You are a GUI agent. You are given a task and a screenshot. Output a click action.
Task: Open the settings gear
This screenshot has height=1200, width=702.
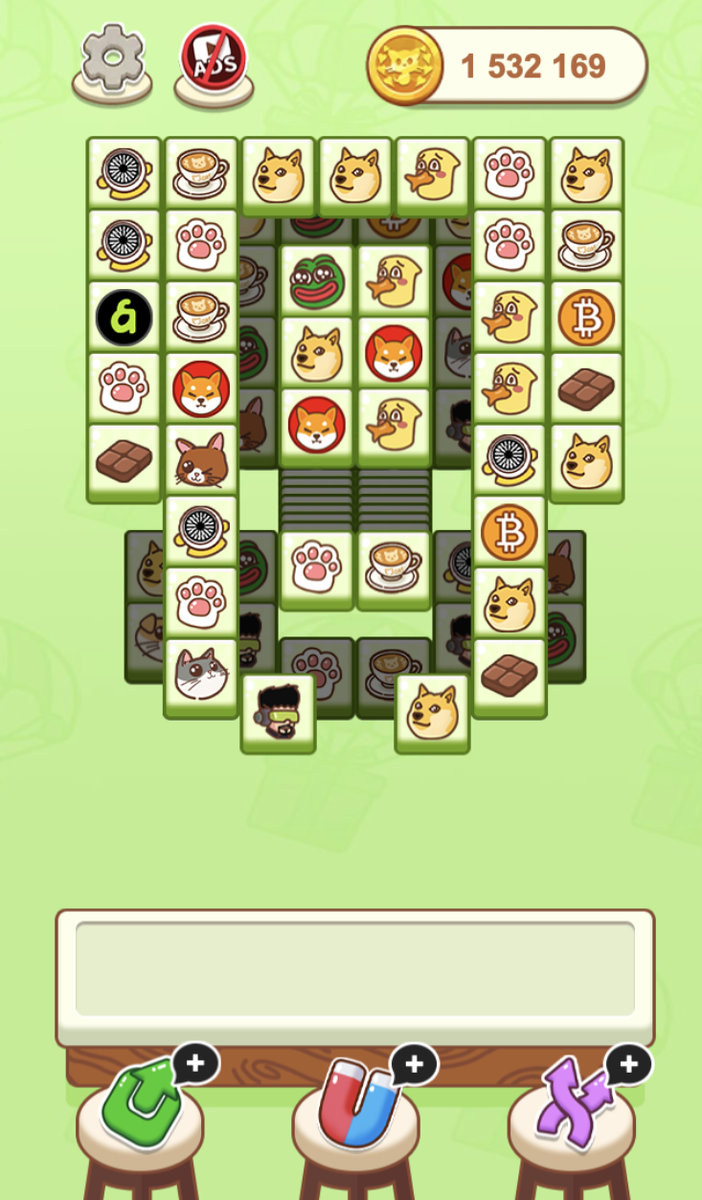click(x=113, y=58)
